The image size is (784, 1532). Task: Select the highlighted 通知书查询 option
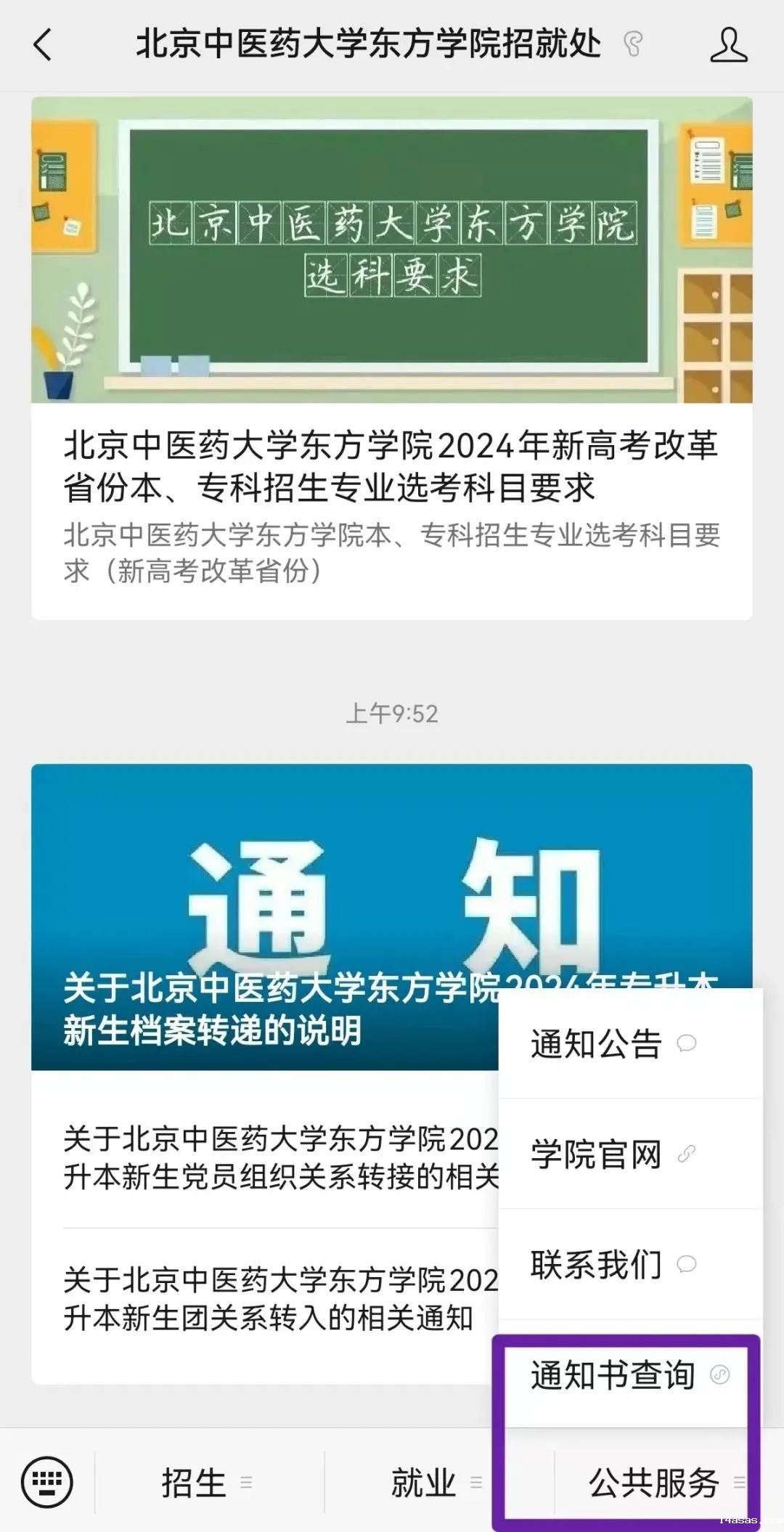tap(614, 1374)
